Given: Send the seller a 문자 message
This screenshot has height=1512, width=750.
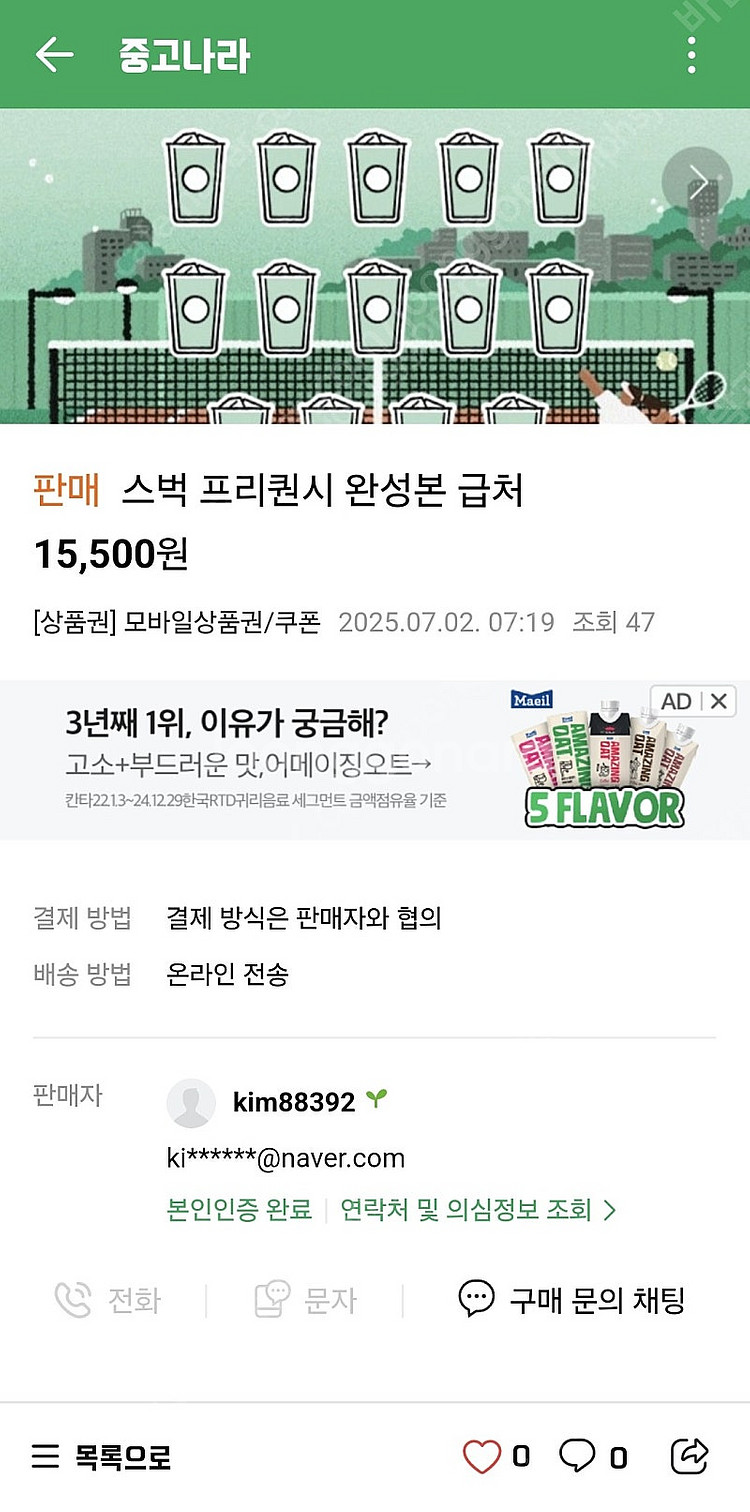Looking at the screenshot, I should [305, 1300].
